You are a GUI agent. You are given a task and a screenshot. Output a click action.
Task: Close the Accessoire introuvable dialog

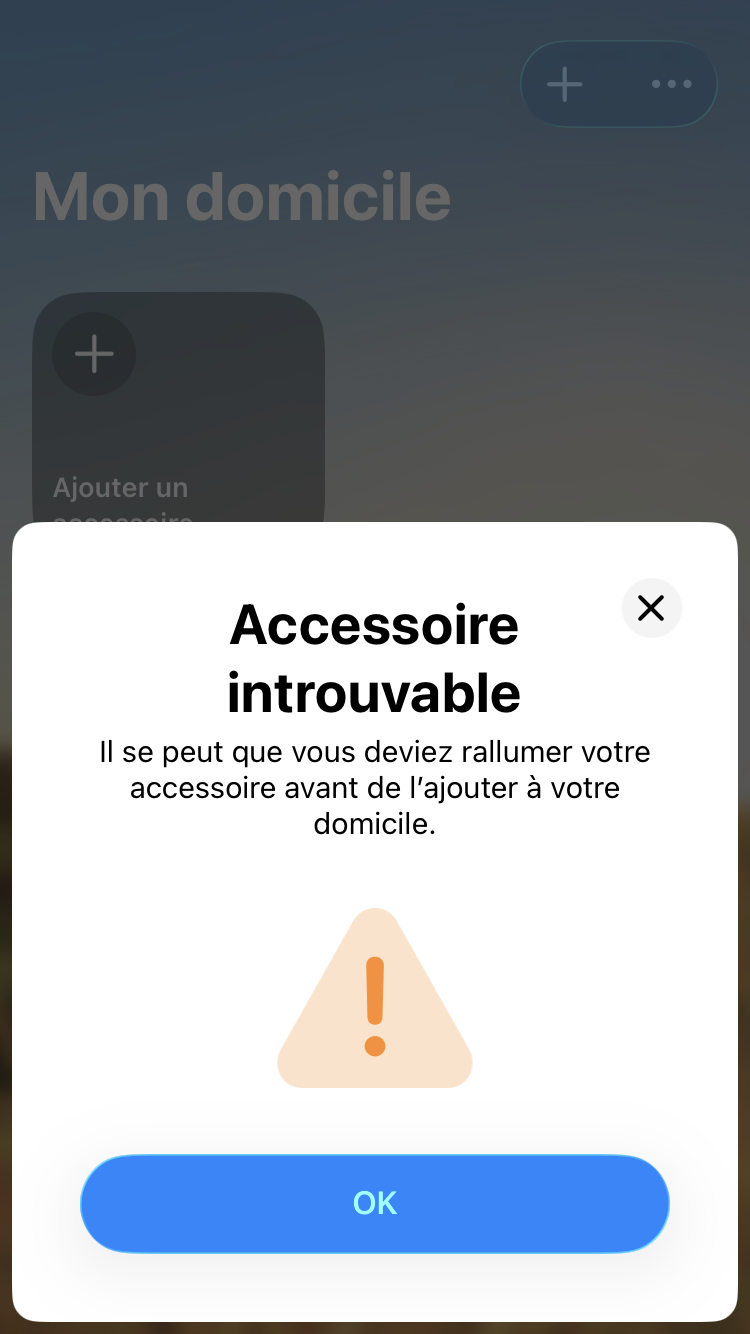(x=651, y=608)
